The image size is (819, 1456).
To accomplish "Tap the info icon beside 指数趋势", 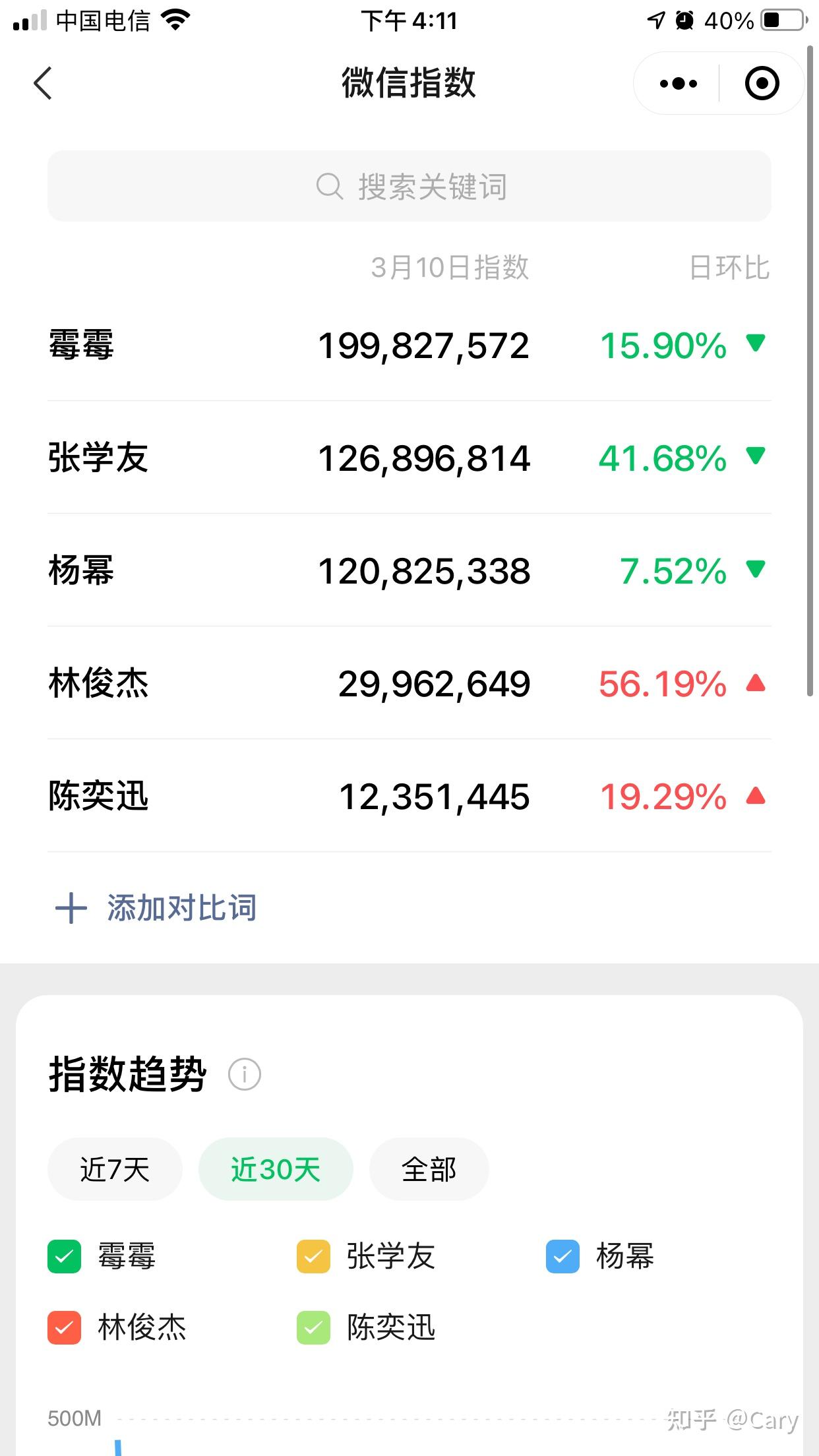I will (x=244, y=1074).
